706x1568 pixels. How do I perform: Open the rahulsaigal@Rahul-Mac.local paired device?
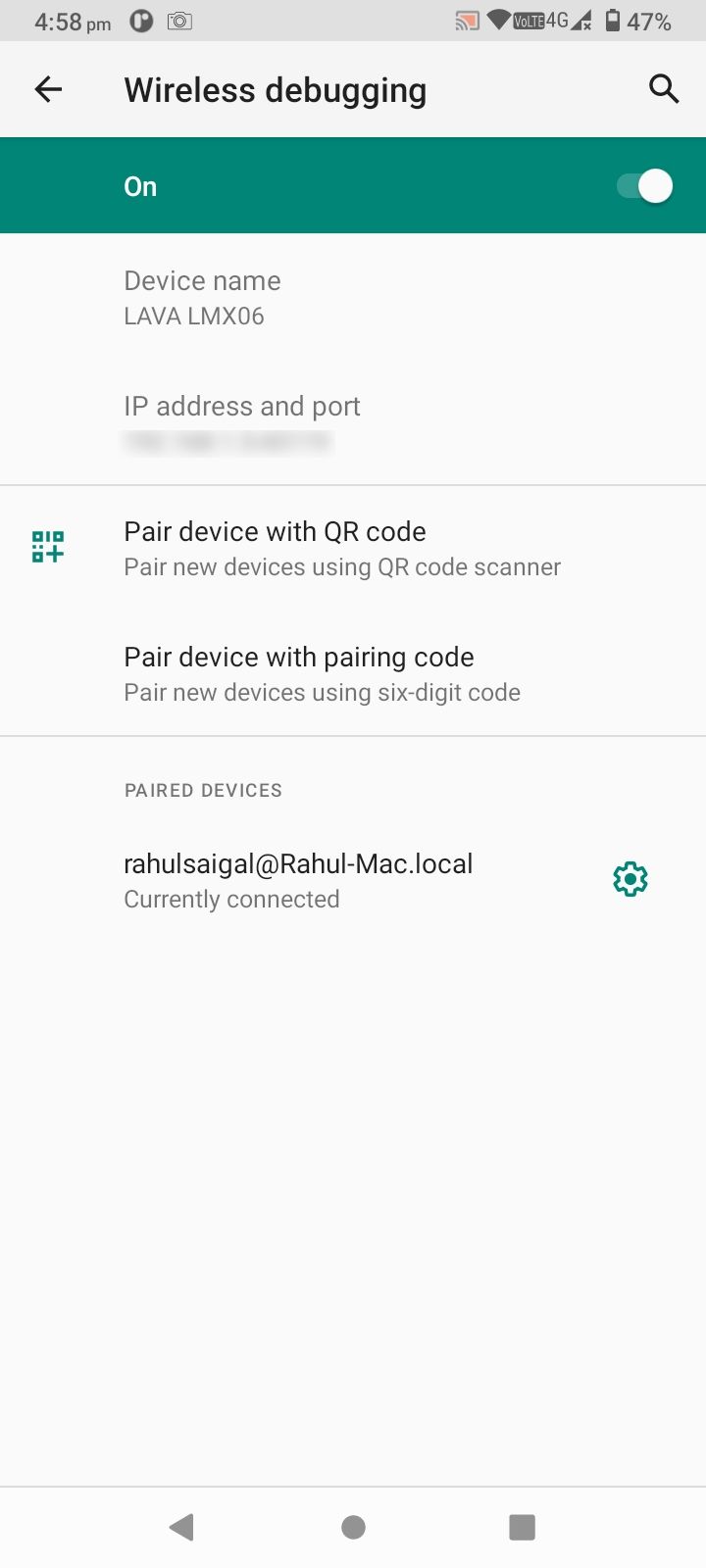pos(298,880)
